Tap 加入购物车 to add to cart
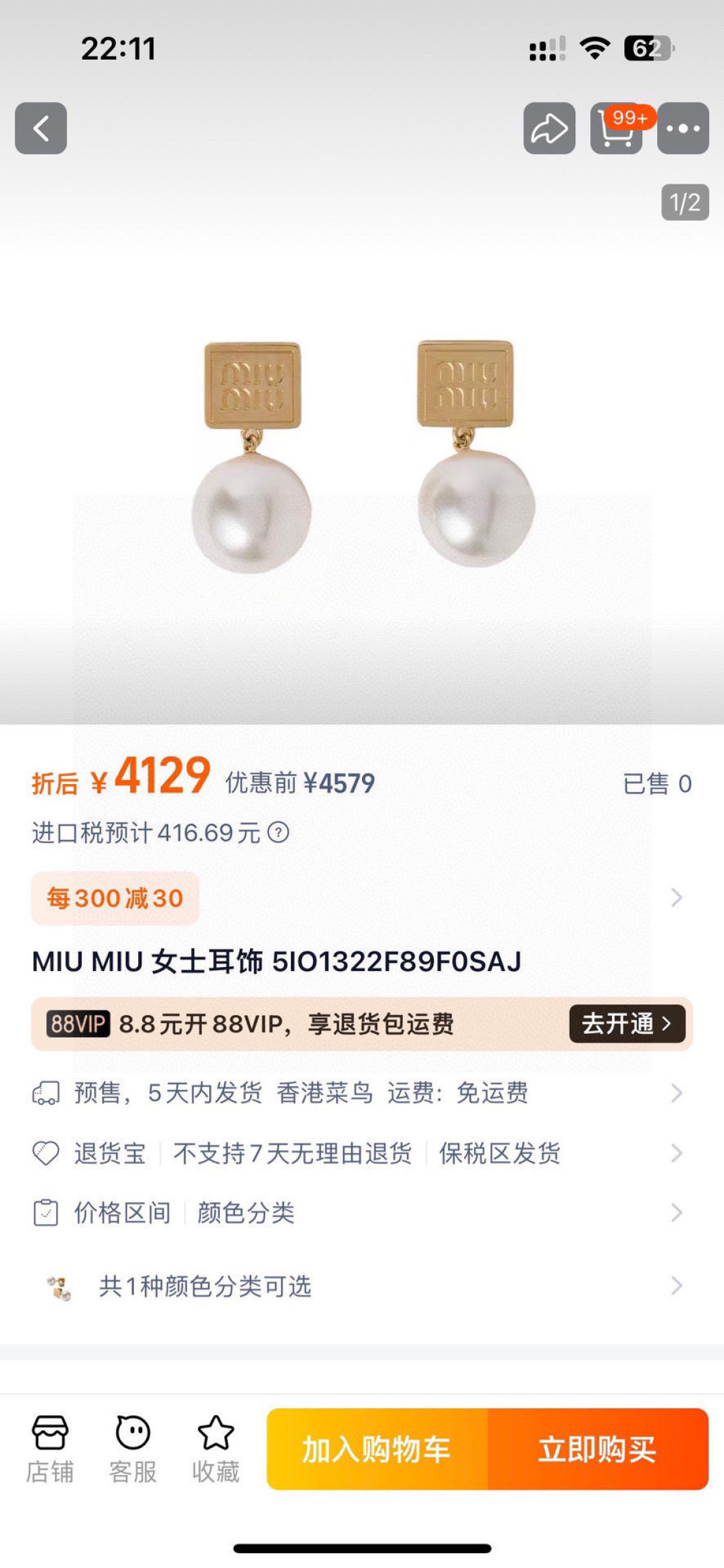Screen dimensions: 724x1568 click(377, 1449)
